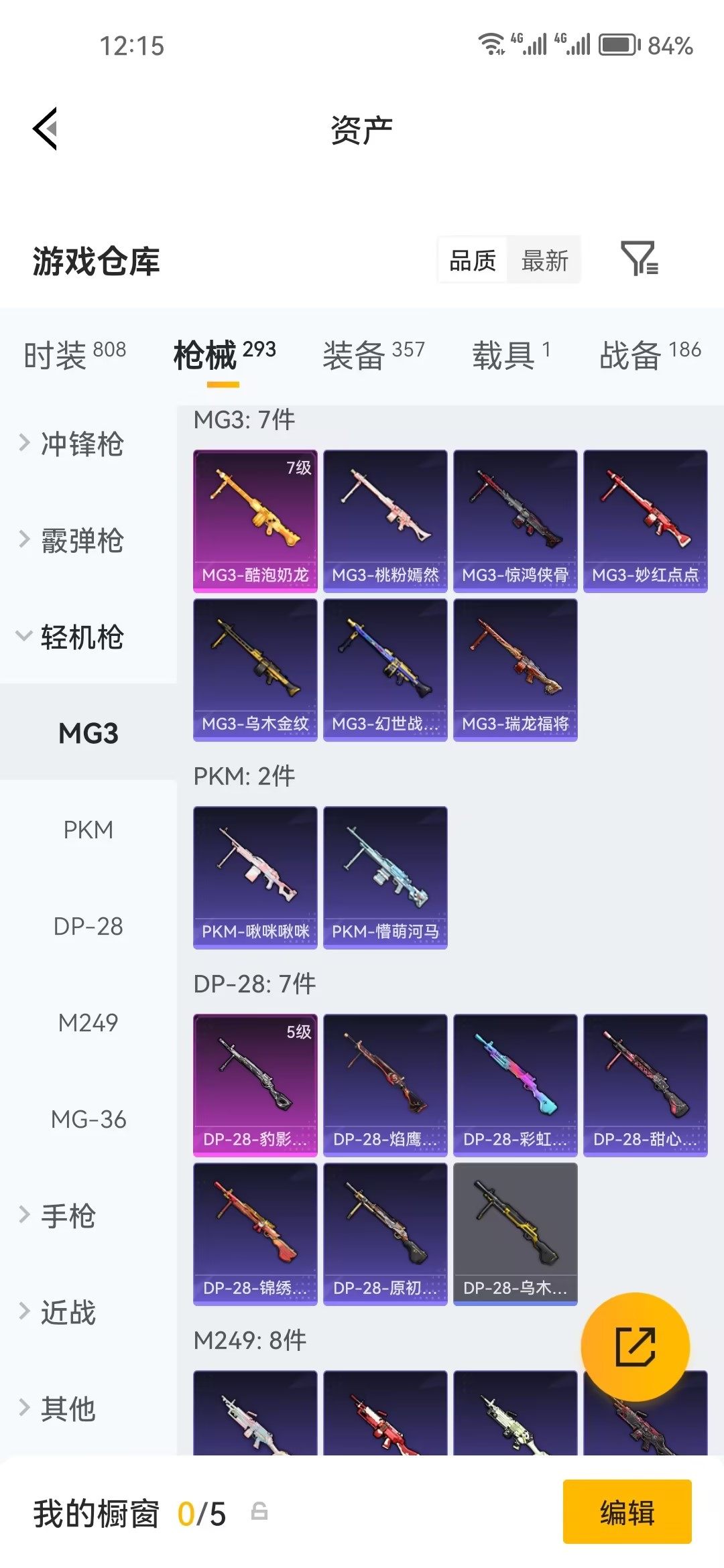Open the 载具 tab
This screenshot has height=1568, width=724.
pyautogui.click(x=511, y=354)
